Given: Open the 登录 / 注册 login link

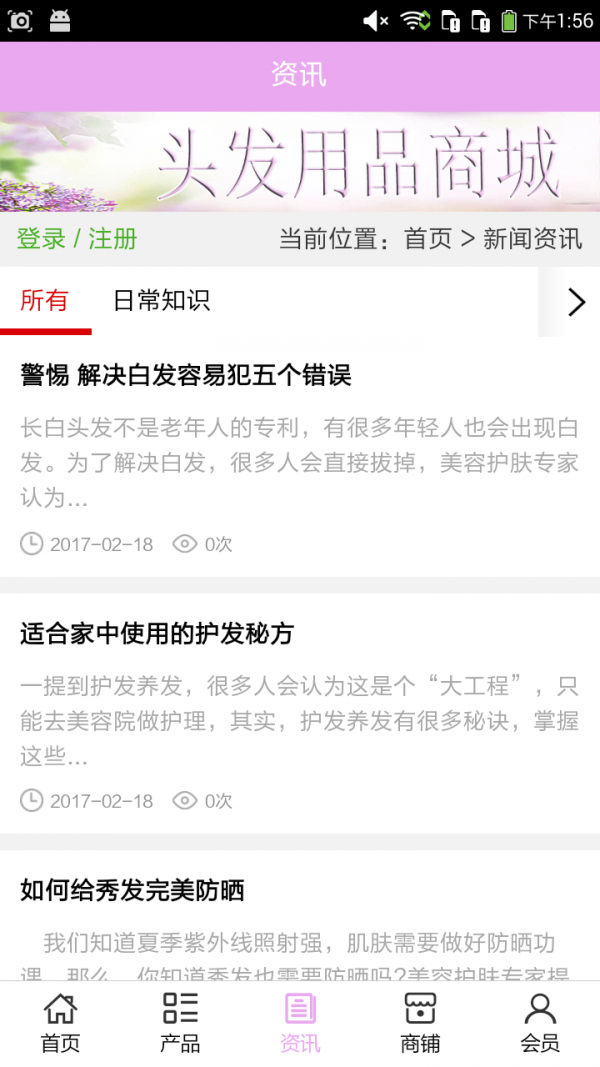Looking at the screenshot, I should pos(77,239).
